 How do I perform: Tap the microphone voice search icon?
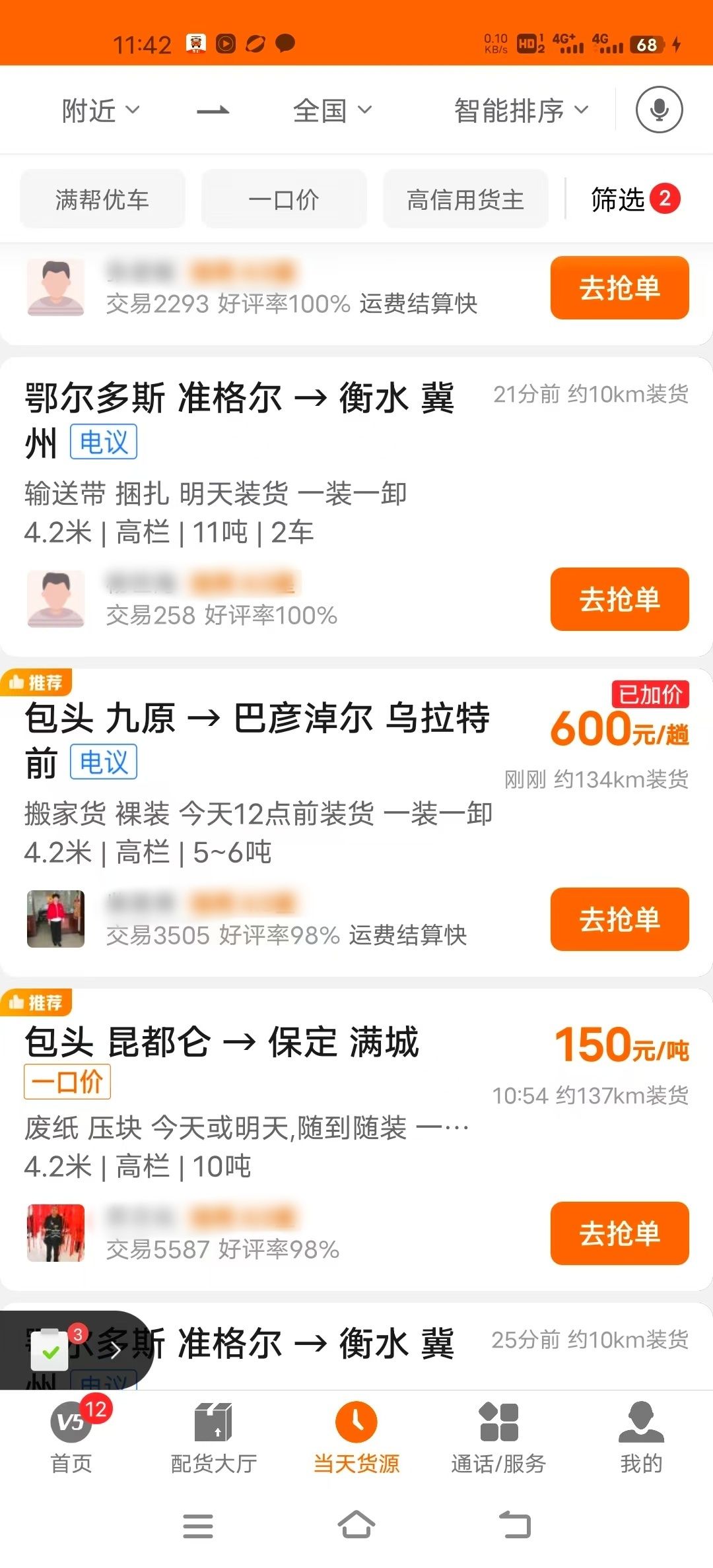coord(659,110)
